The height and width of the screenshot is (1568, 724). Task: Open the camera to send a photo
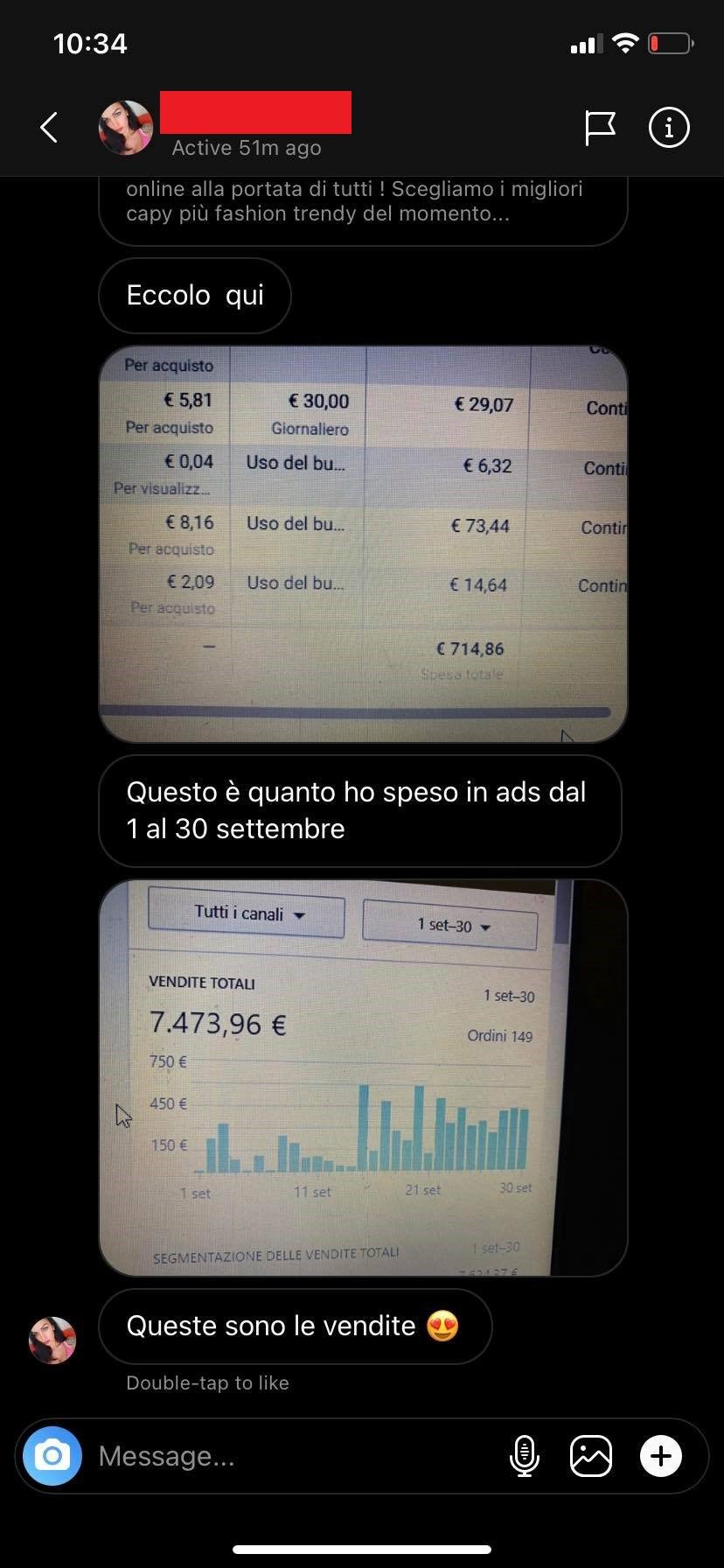(x=52, y=1456)
